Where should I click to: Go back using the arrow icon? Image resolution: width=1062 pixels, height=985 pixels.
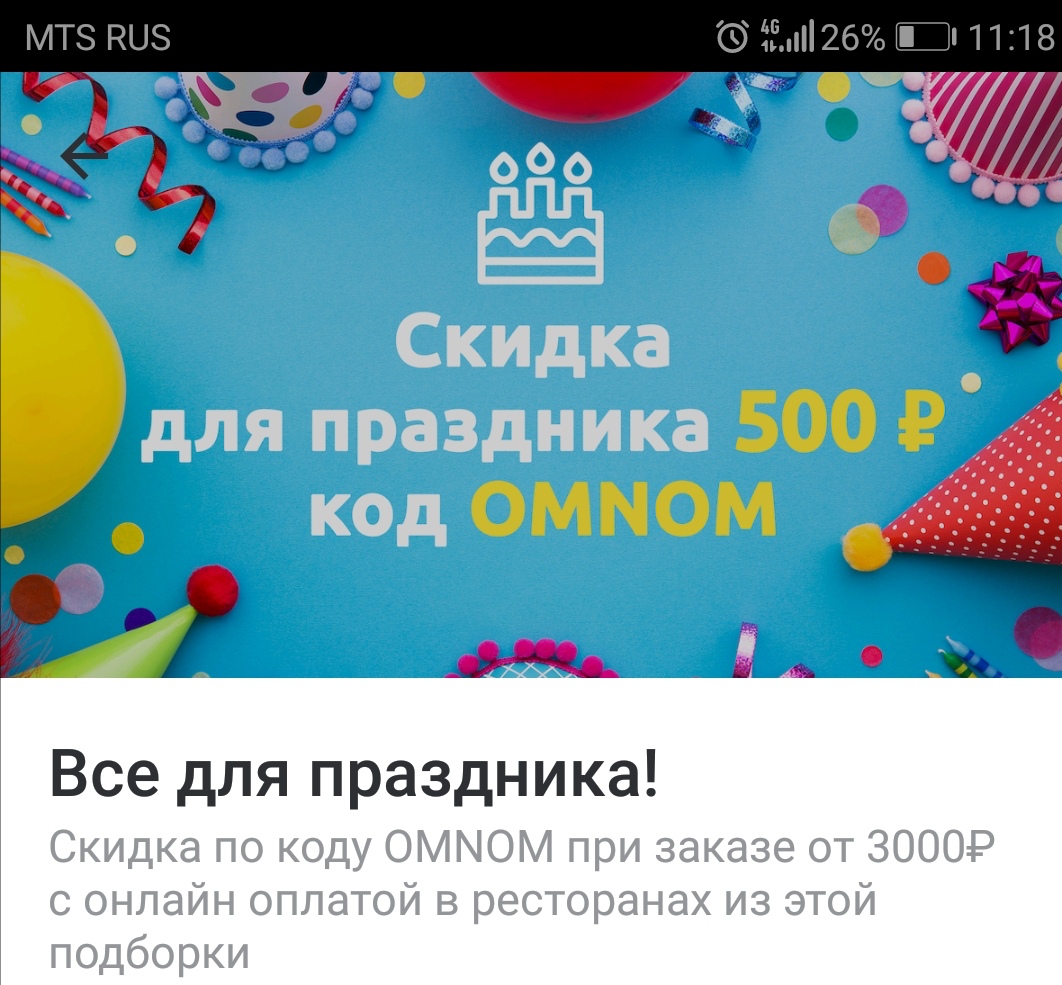coord(84,155)
